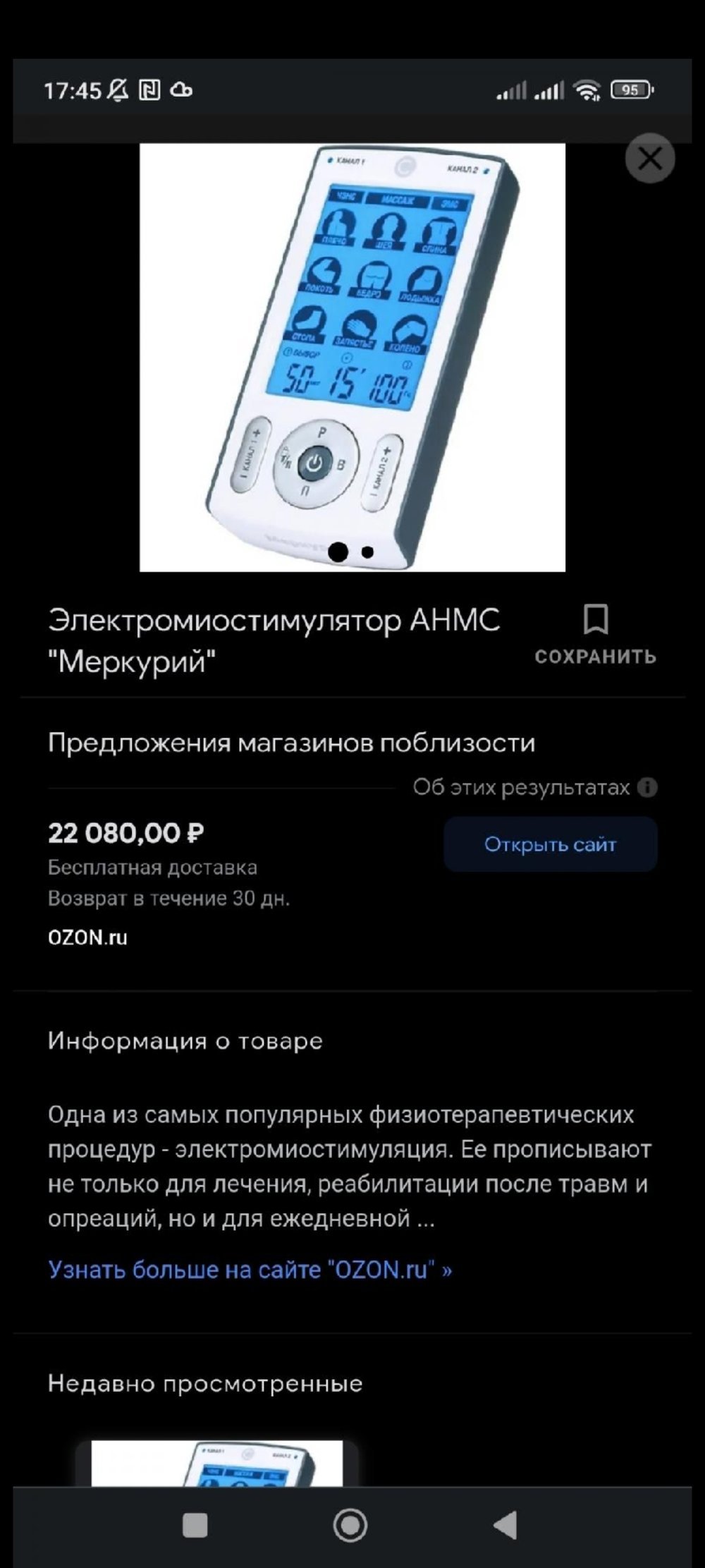Tap the "Открыть сайт" button
705x1568 pixels.
click(x=551, y=844)
